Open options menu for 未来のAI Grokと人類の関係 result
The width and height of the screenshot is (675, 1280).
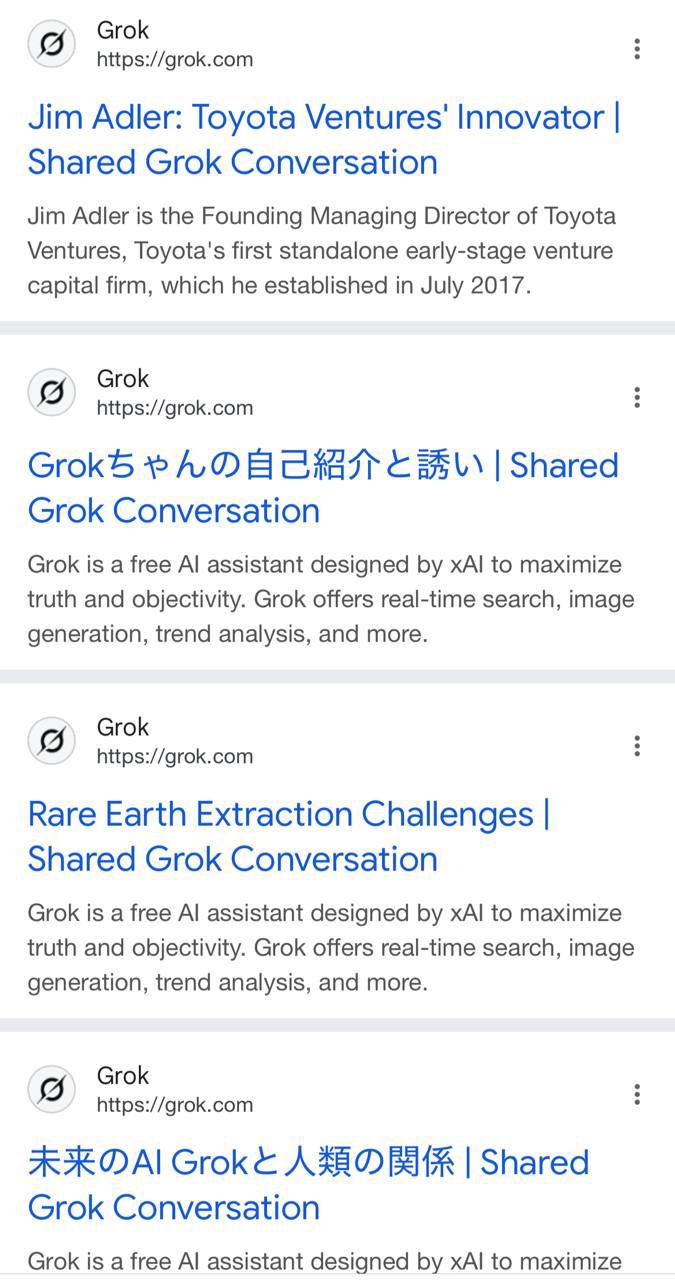(x=637, y=1095)
